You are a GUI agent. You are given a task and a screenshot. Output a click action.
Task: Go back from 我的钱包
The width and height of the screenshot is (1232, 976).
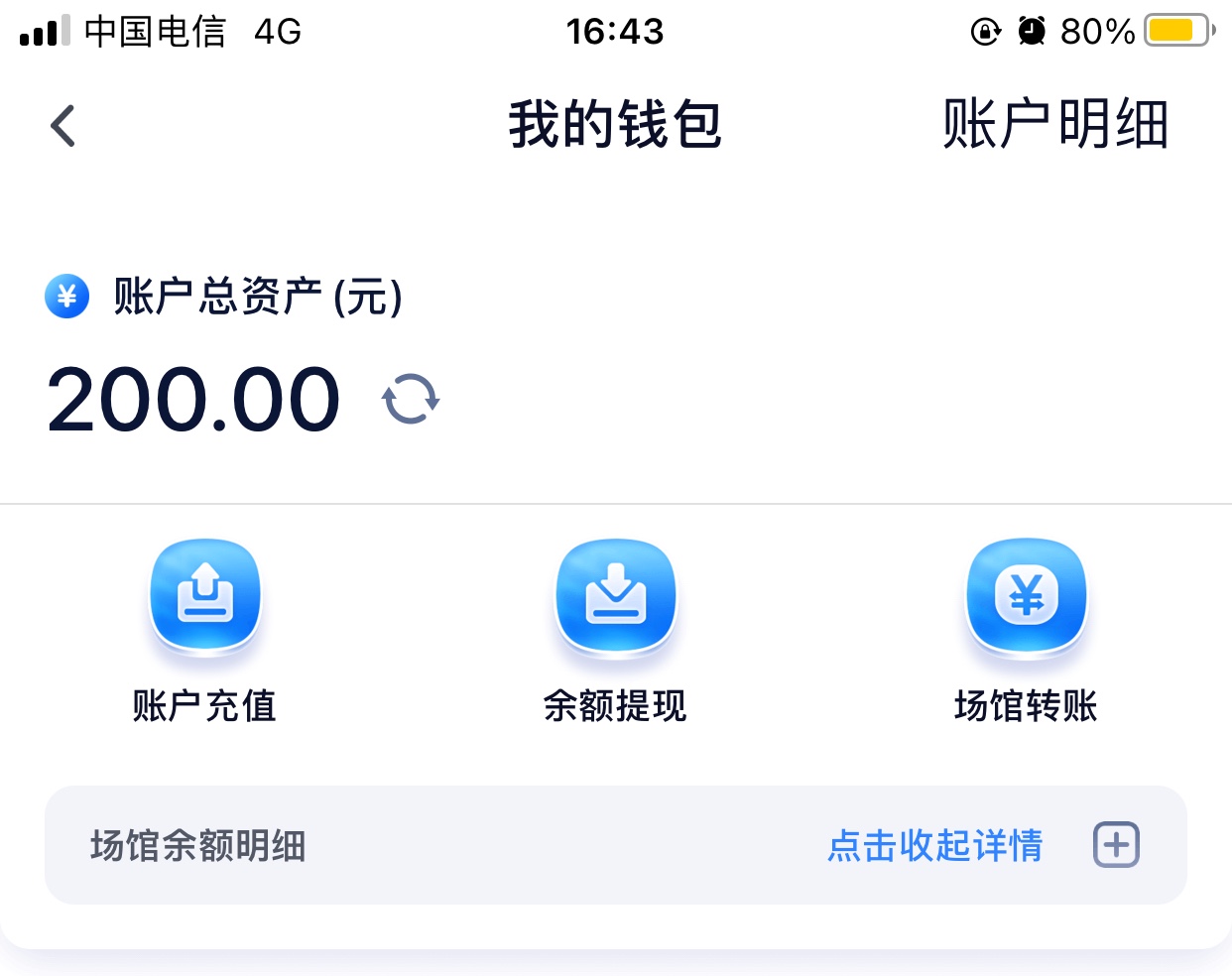coord(63,126)
